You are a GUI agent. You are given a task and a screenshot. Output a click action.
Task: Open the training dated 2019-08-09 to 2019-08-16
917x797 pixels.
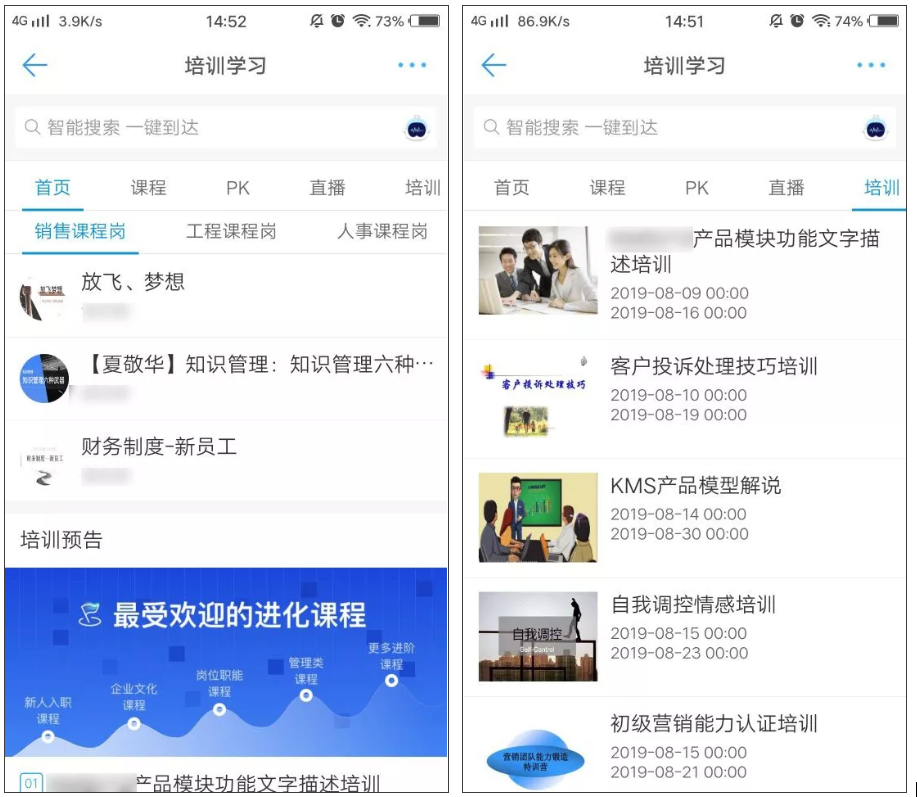[x=744, y=252]
